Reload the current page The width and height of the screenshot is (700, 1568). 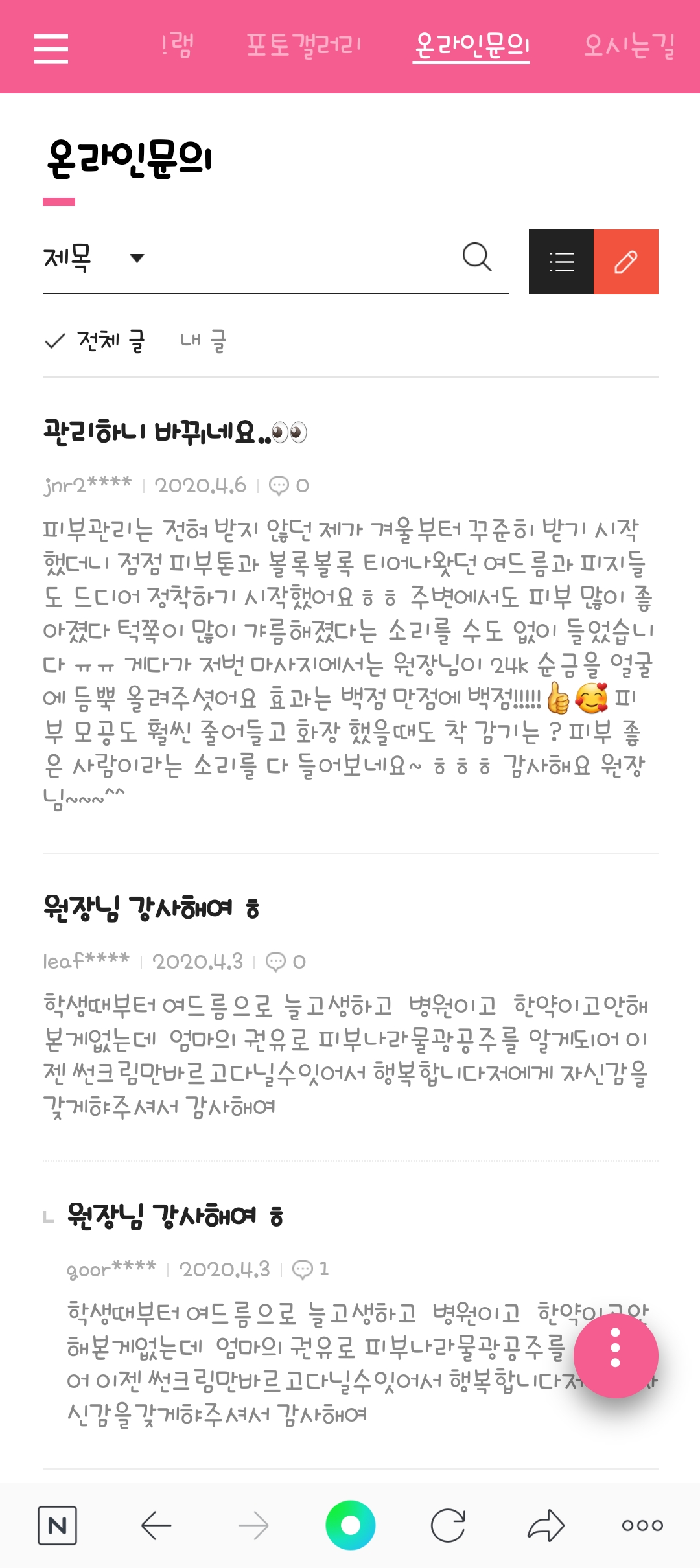tap(449, 1526)
